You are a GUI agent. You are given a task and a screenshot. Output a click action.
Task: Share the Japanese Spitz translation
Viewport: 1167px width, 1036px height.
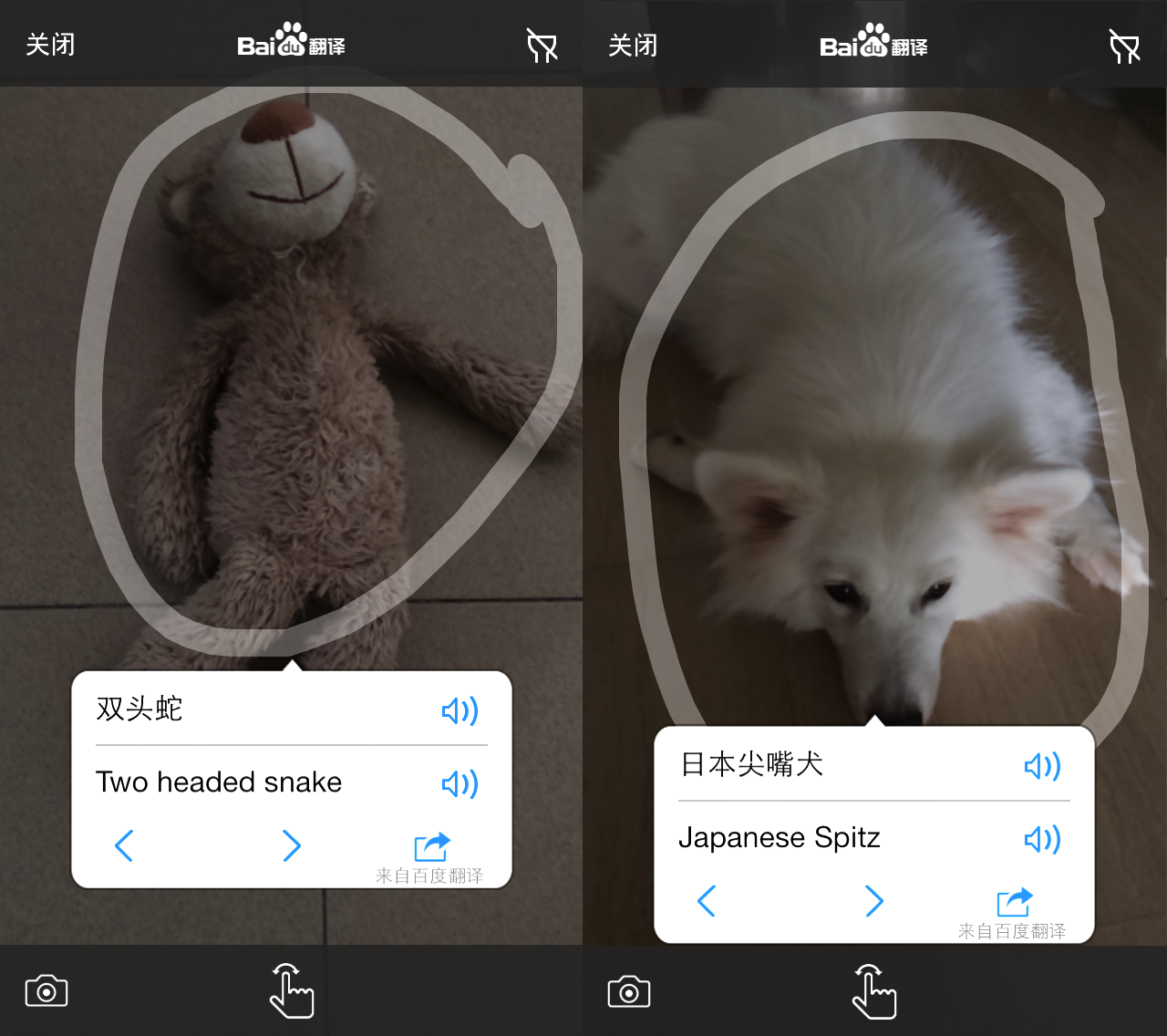point(1015,902)
